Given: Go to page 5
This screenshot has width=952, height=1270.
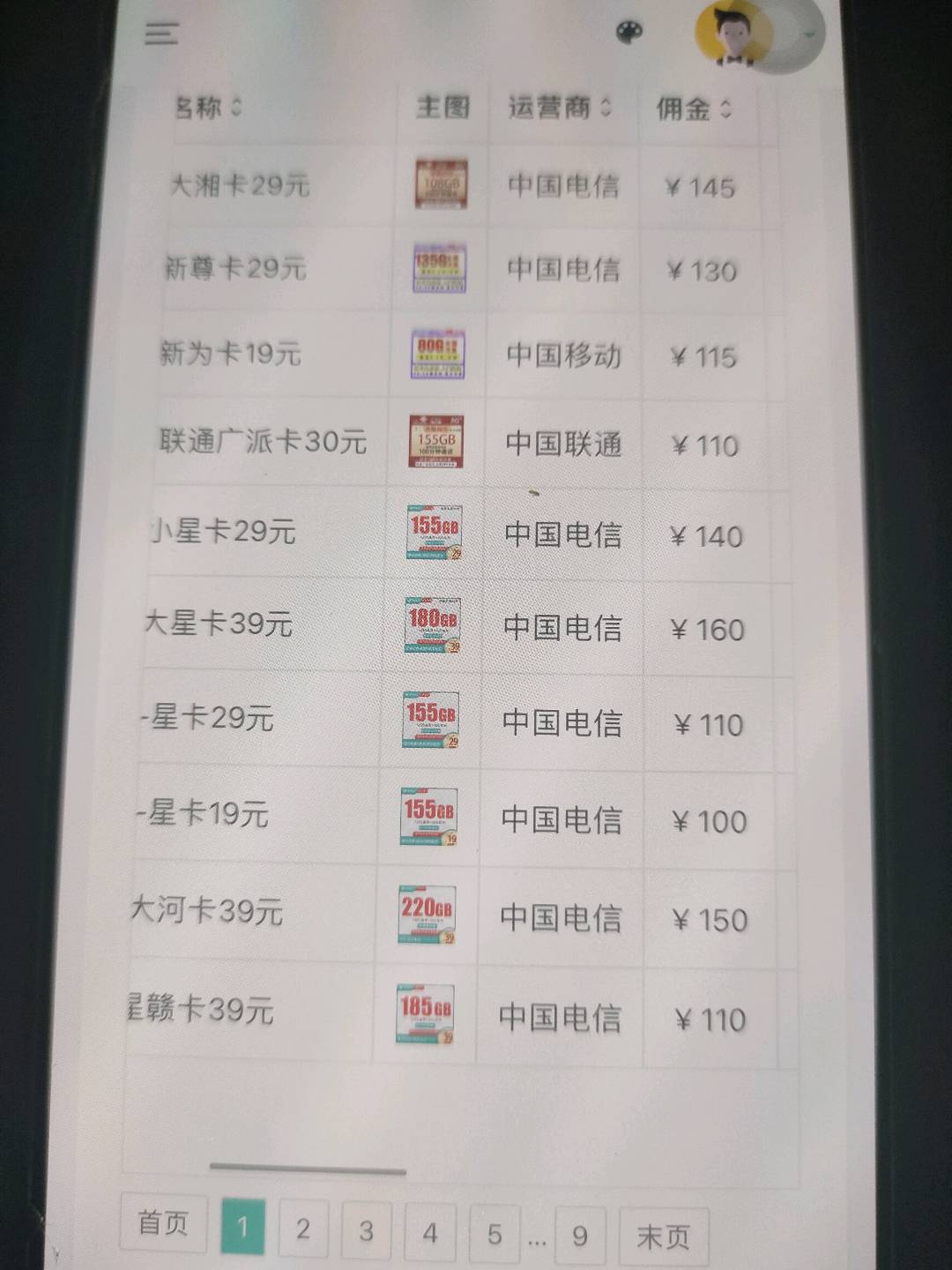Looking at the screenshot, I should click(495, 1234).
